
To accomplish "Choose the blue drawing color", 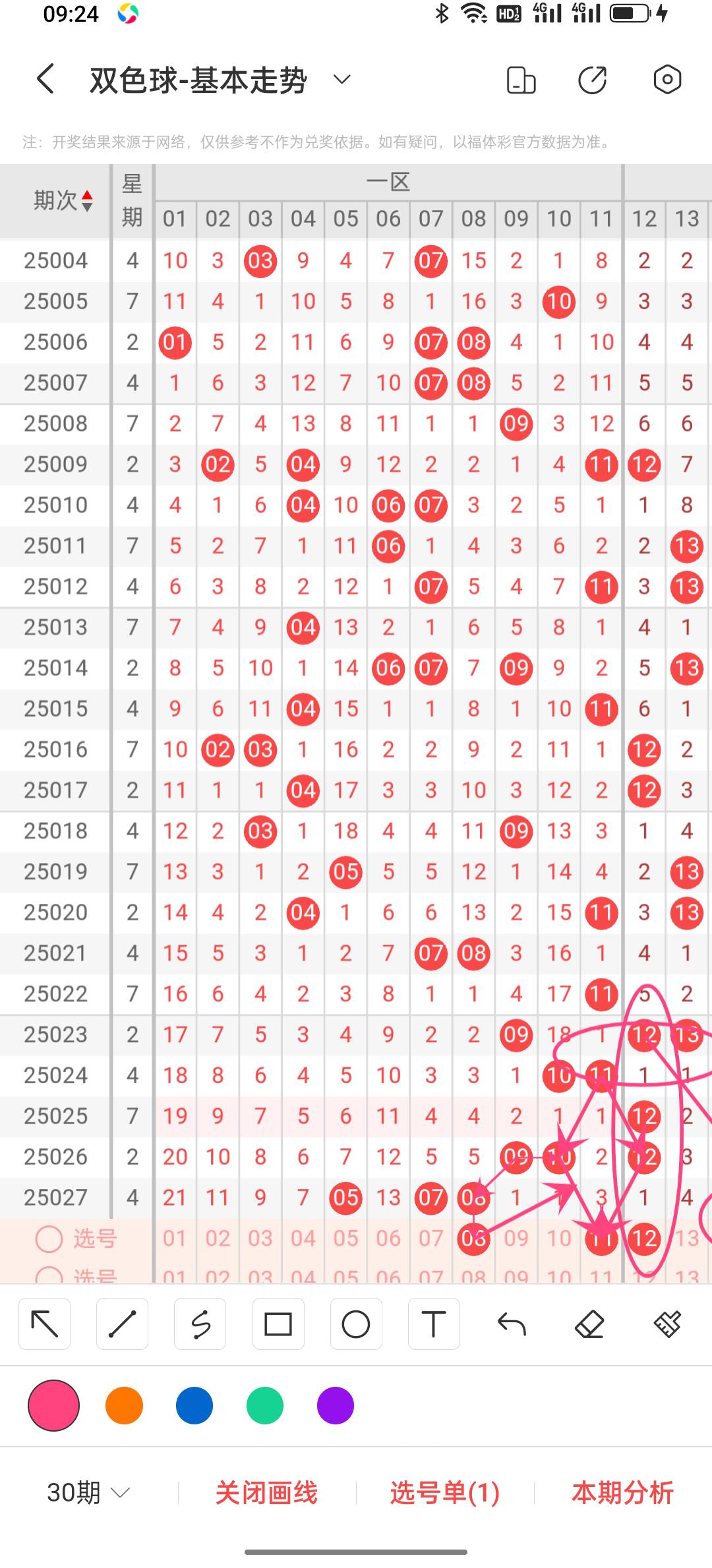I will 194,1405.
